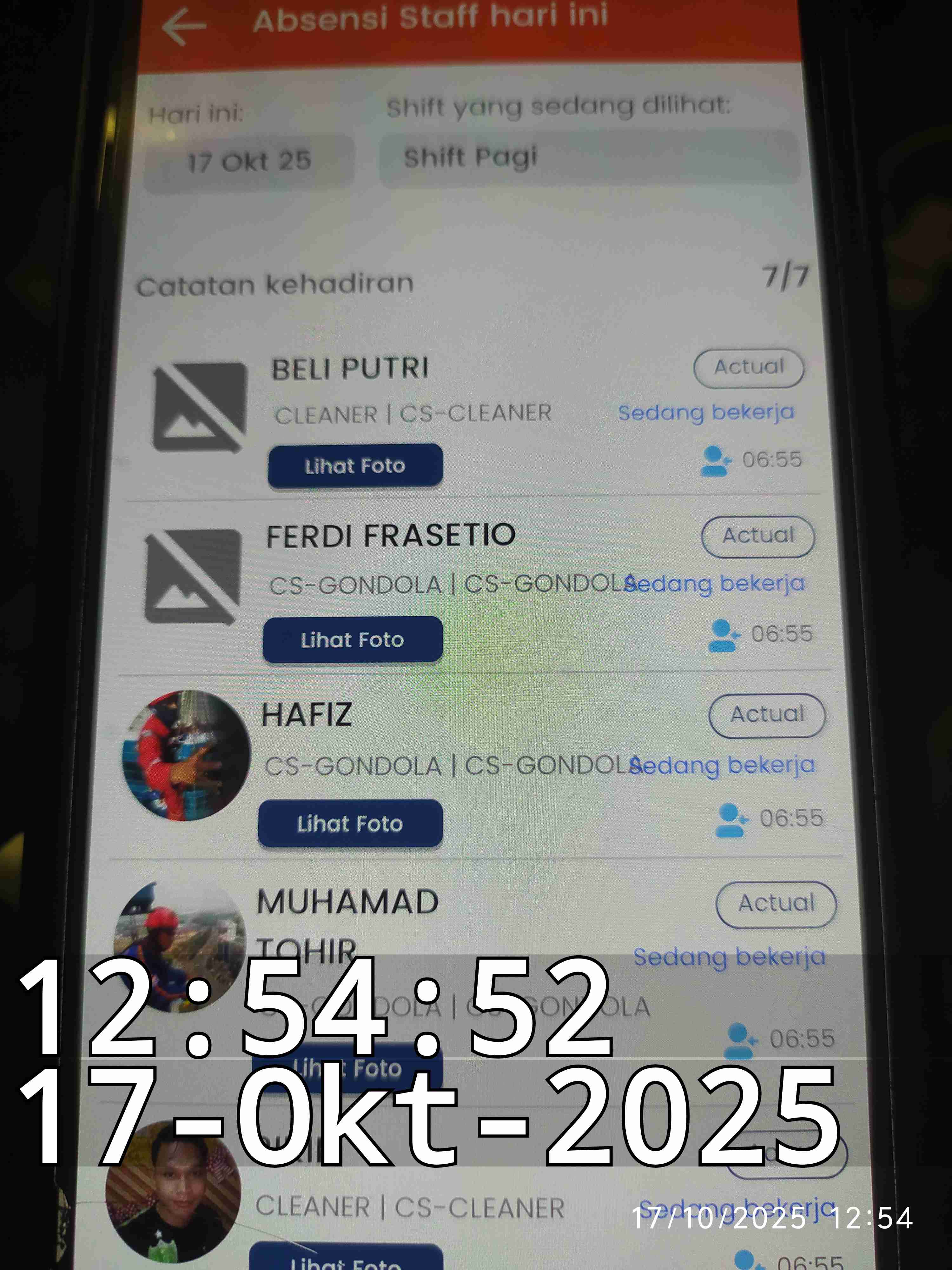The width and height of the screenshot is (952, 1270).
Task: Open Hafiz's profile picture
Action: point(186,756)
